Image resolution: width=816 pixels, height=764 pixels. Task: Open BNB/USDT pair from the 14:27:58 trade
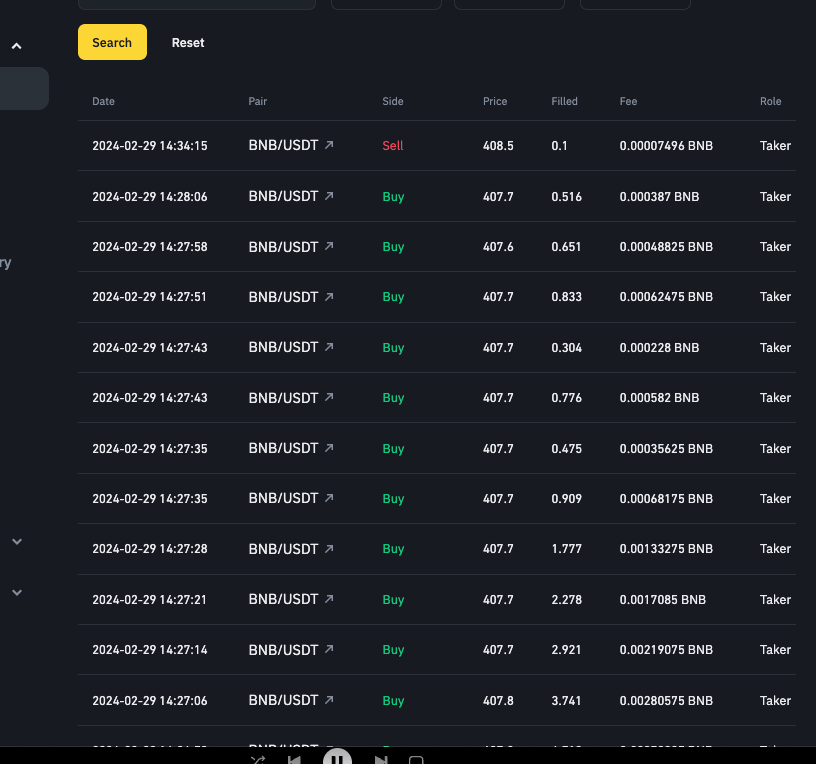point(291,246)
